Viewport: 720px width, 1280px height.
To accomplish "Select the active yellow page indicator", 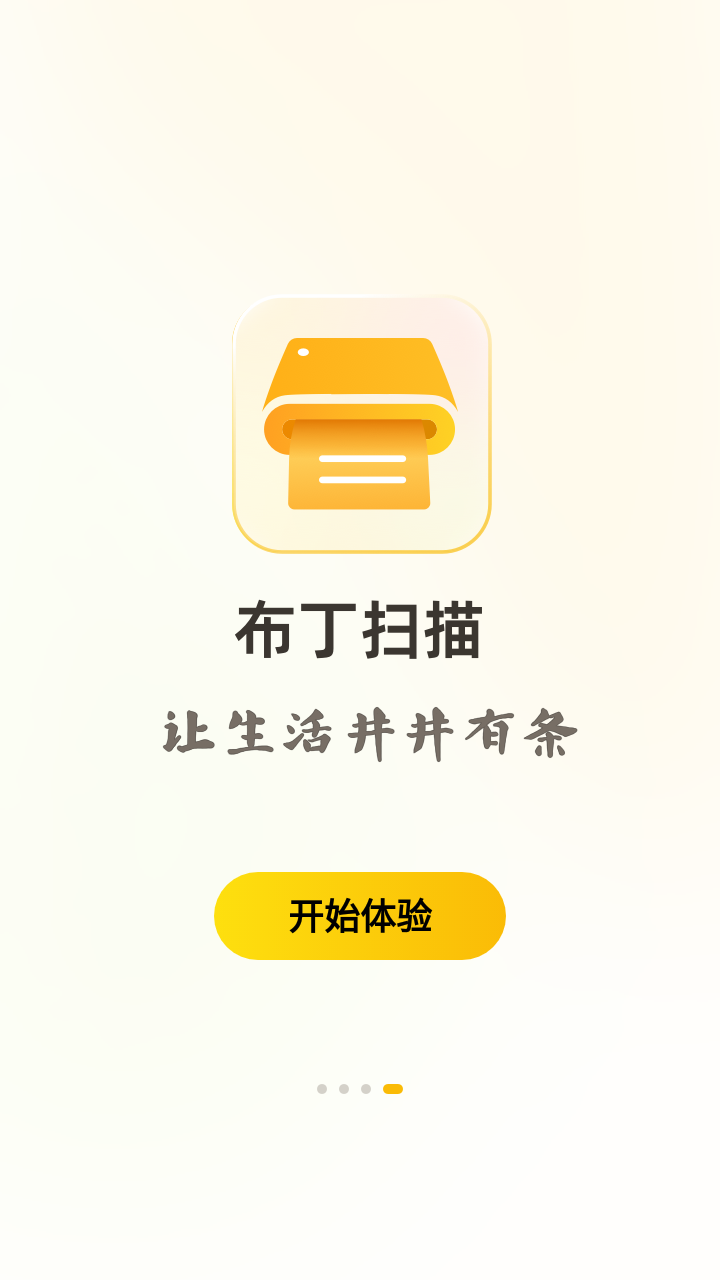I will pyautogui.click(x=393, y=1090).
